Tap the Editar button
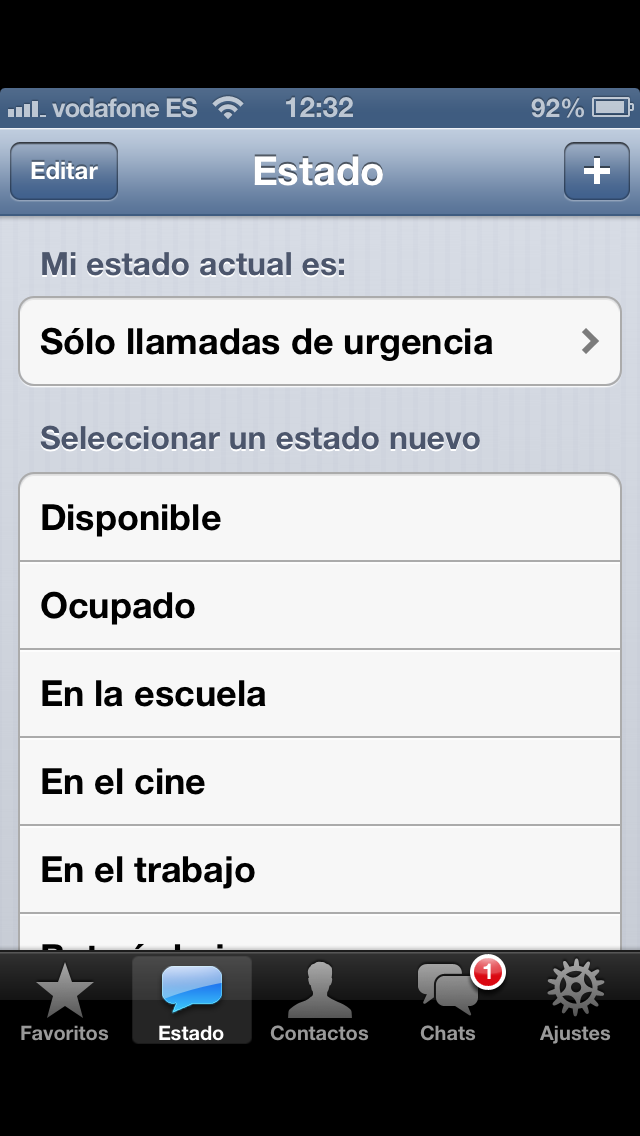 64,171
